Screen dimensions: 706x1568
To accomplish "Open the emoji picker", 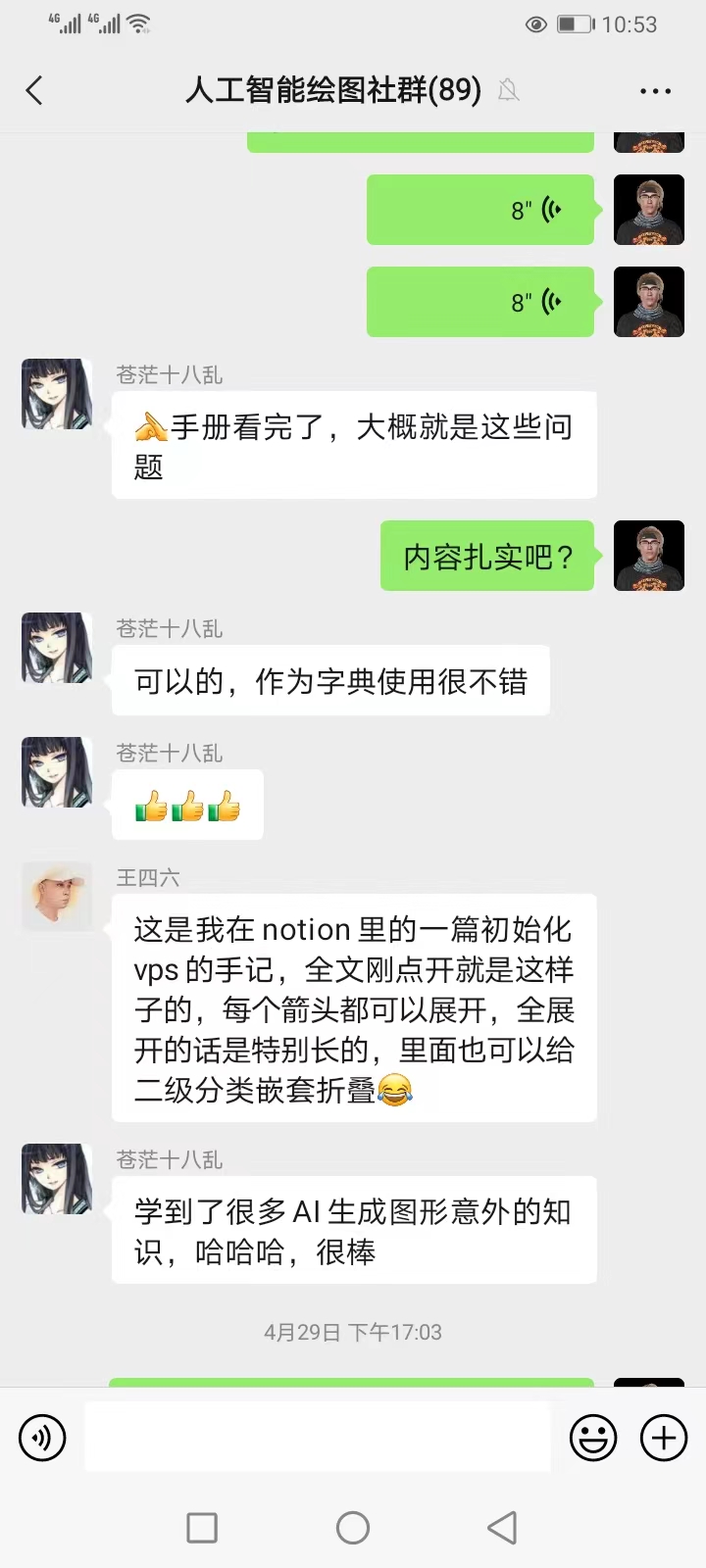I will 593,1438.
